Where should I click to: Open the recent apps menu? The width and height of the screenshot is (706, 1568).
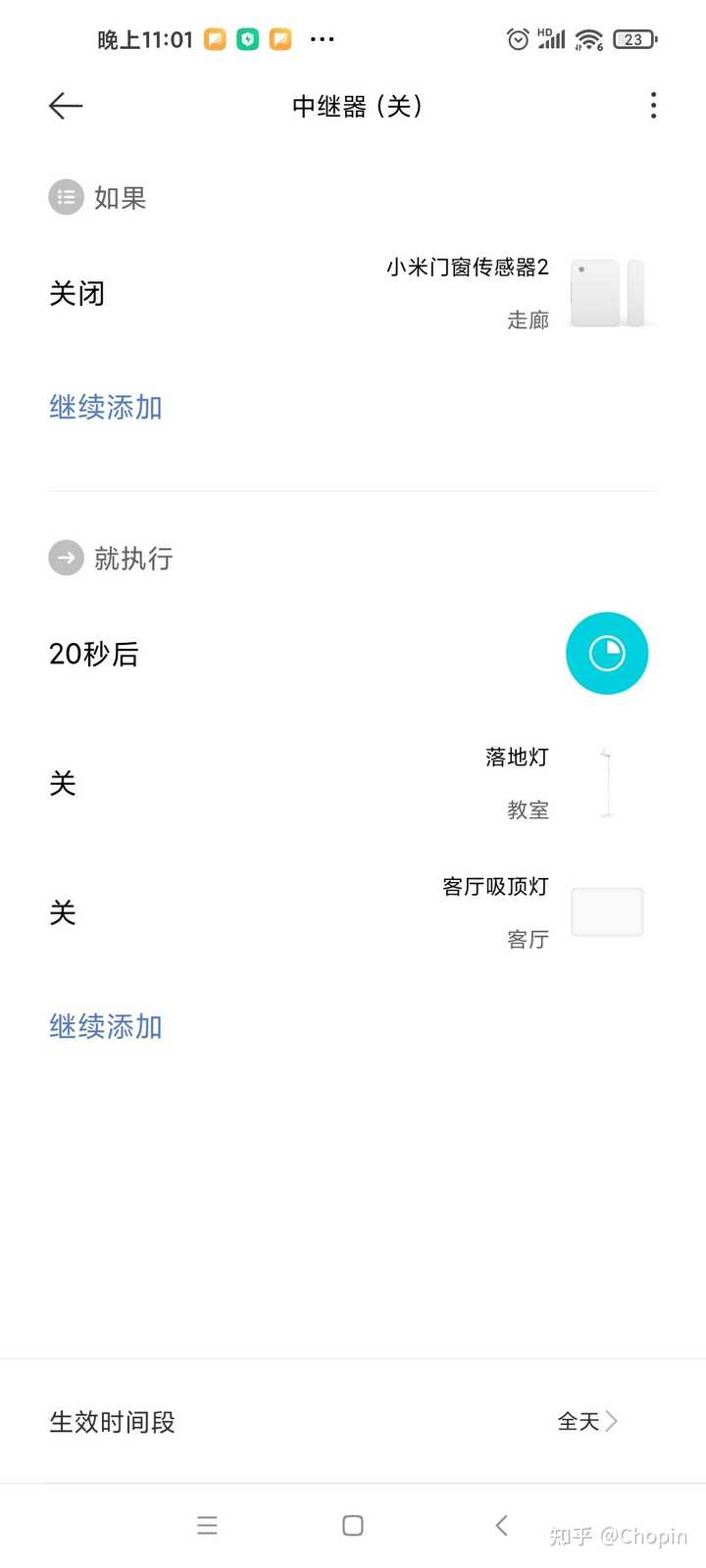coord(207,1525)
